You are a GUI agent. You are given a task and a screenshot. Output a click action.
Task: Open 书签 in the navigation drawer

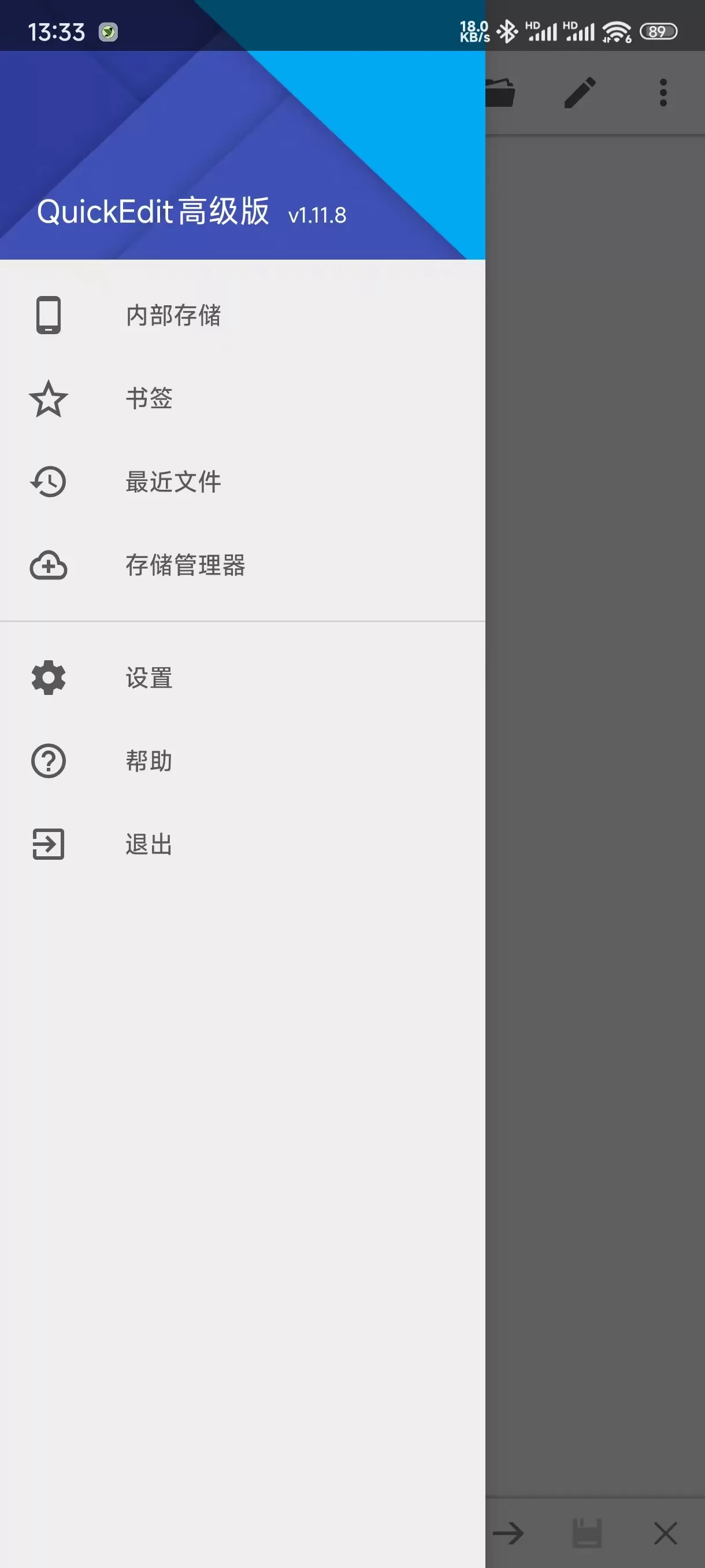point(149,400)
